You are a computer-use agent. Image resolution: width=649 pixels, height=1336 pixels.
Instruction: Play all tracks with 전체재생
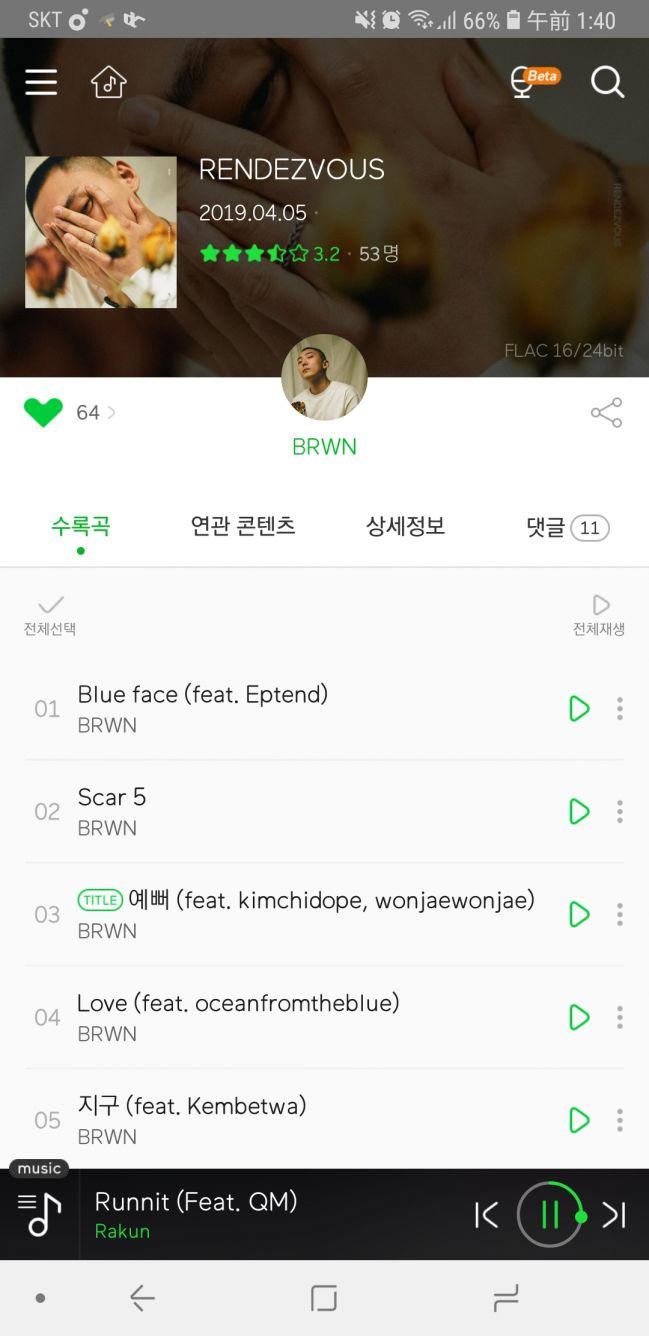pos(599,614)
